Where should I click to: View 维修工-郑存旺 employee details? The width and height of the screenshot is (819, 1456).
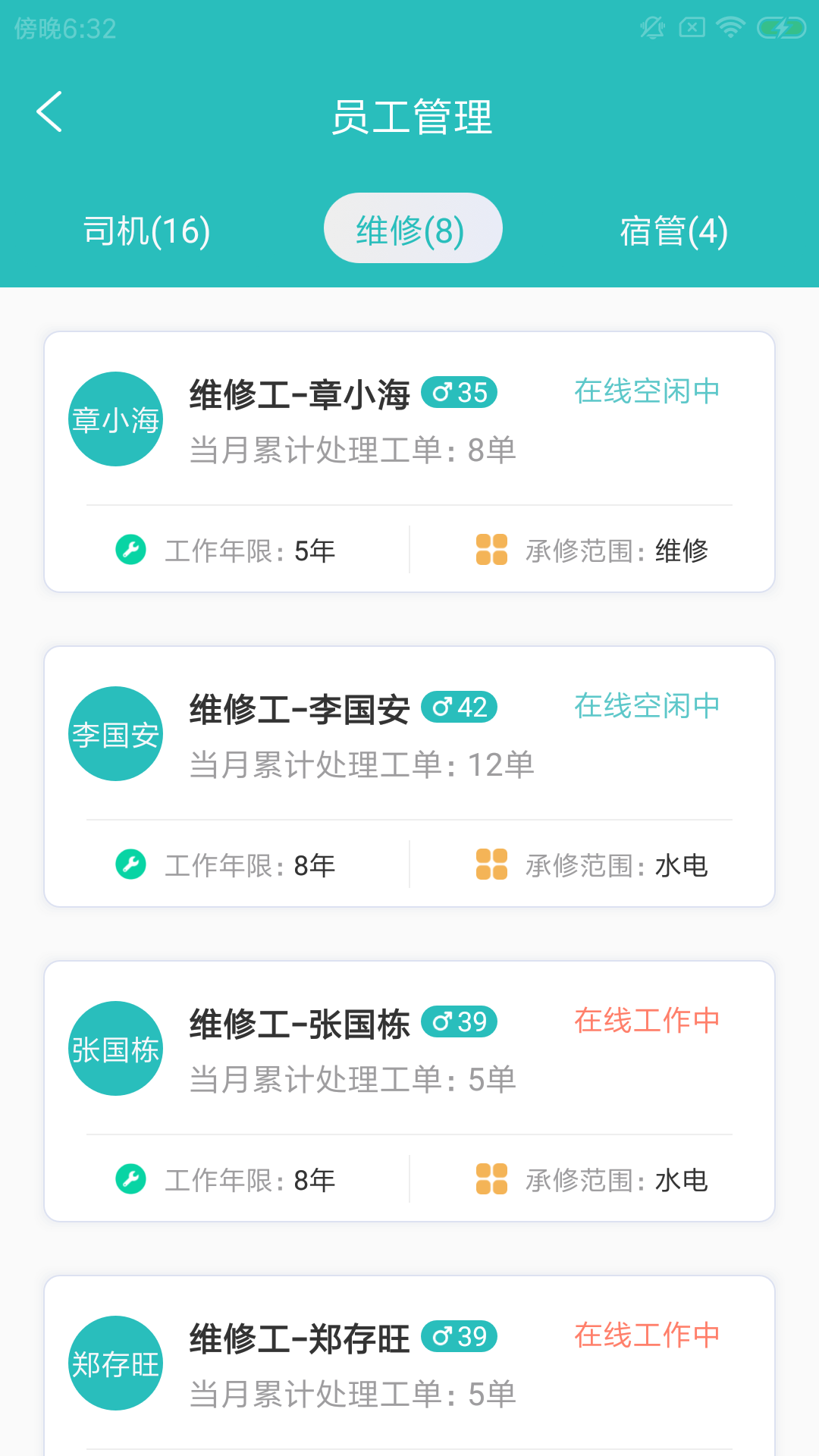pyautogui.click(x=409, y=1365)
